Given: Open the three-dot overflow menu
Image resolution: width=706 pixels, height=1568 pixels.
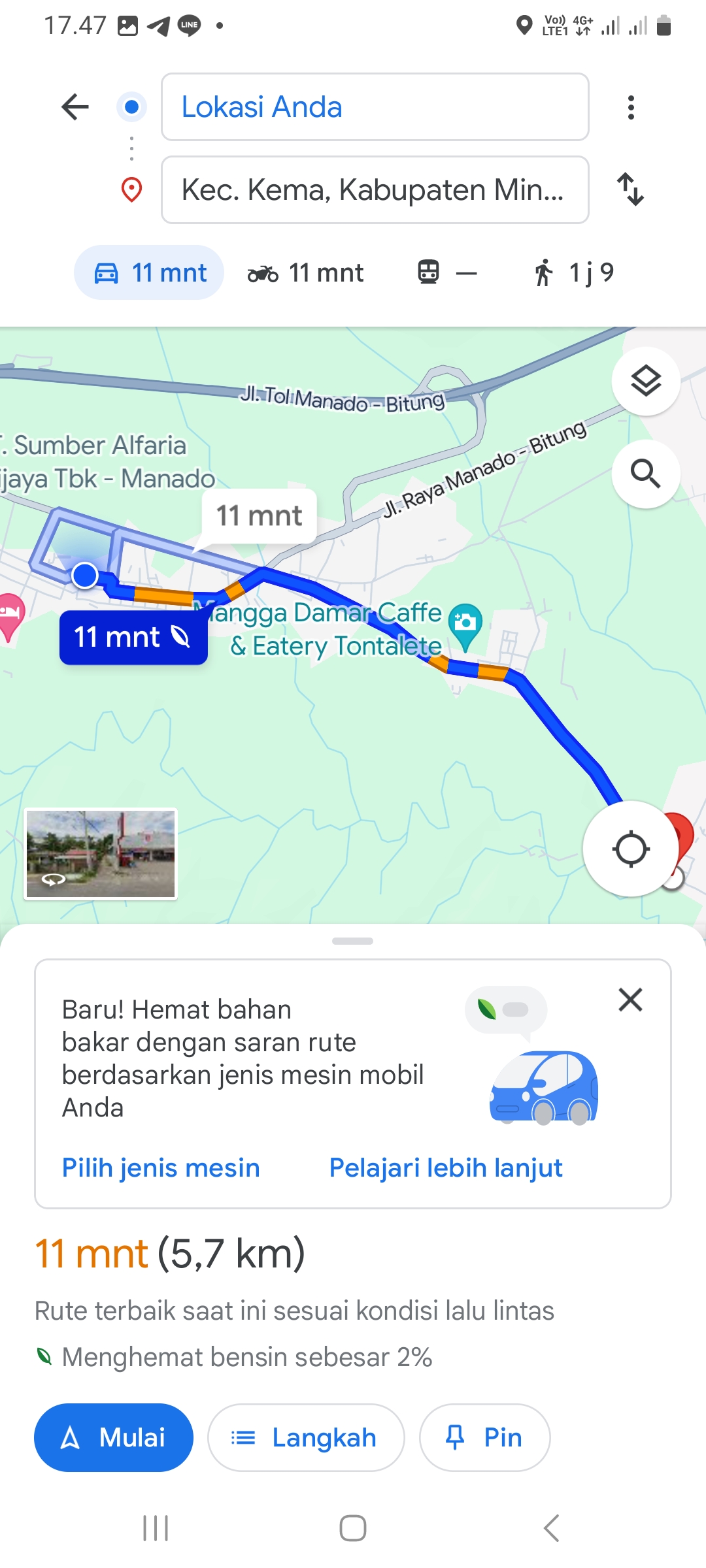Looking at the screenshot, I should click(631, 107).
